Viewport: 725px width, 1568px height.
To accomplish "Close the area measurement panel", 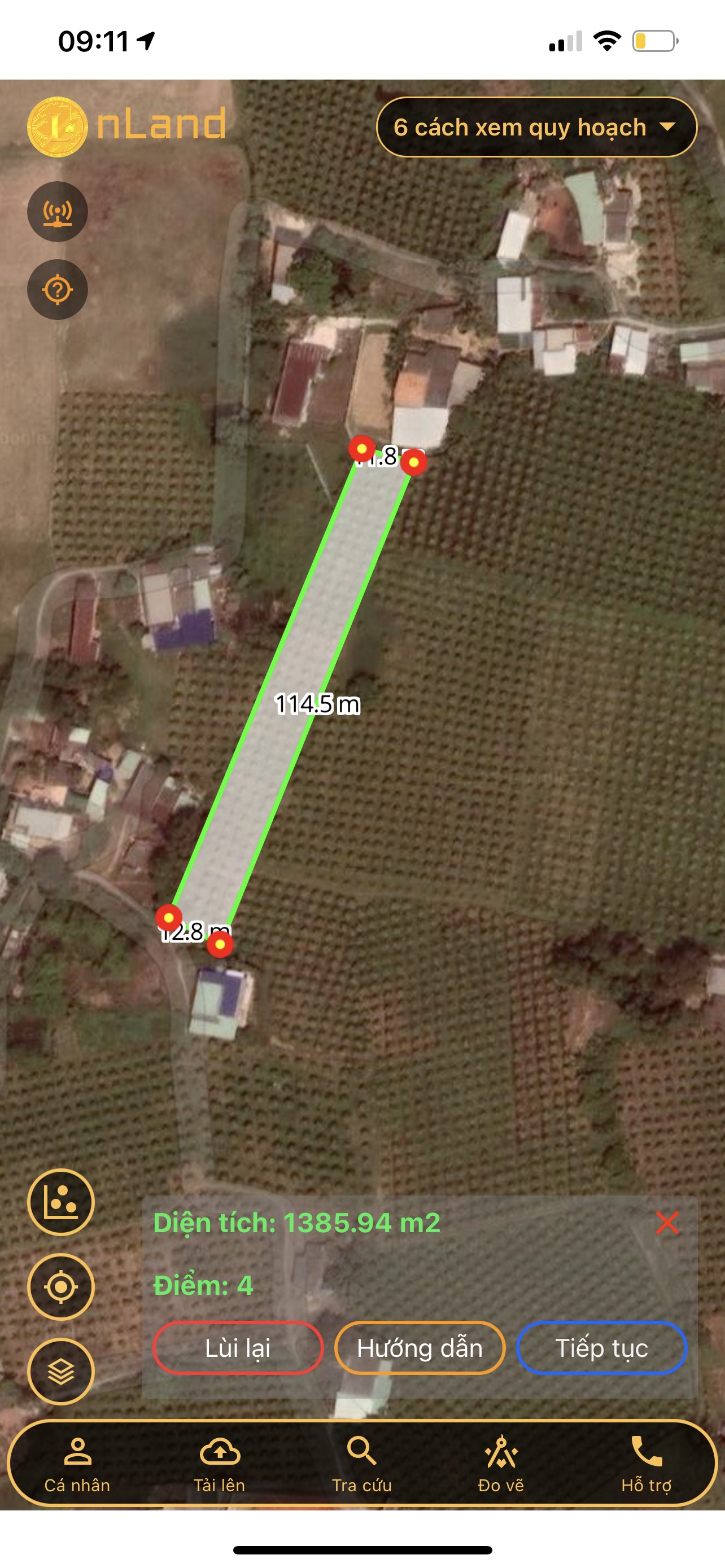I will pos(667,1222).
